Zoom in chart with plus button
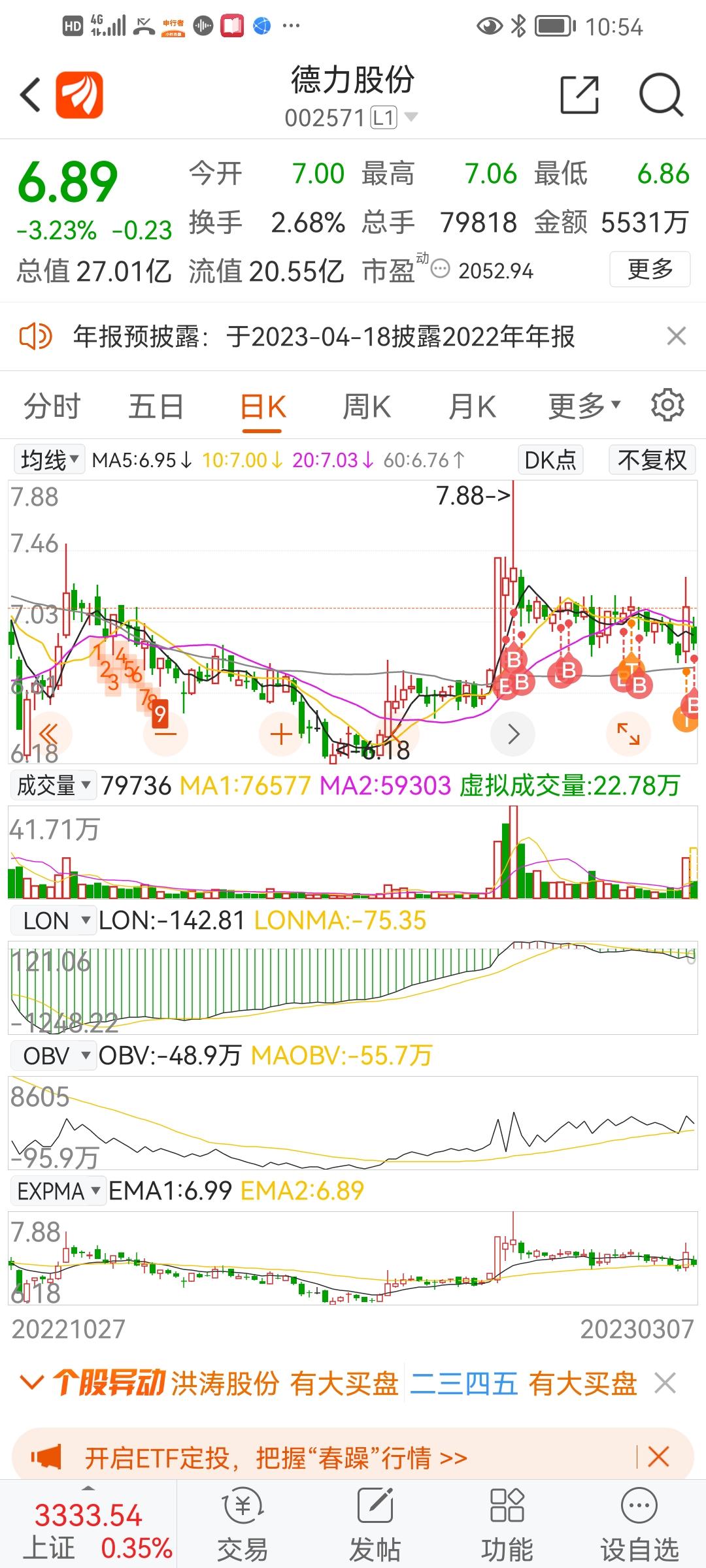706x1568 pixels. (x=281, y=734)
